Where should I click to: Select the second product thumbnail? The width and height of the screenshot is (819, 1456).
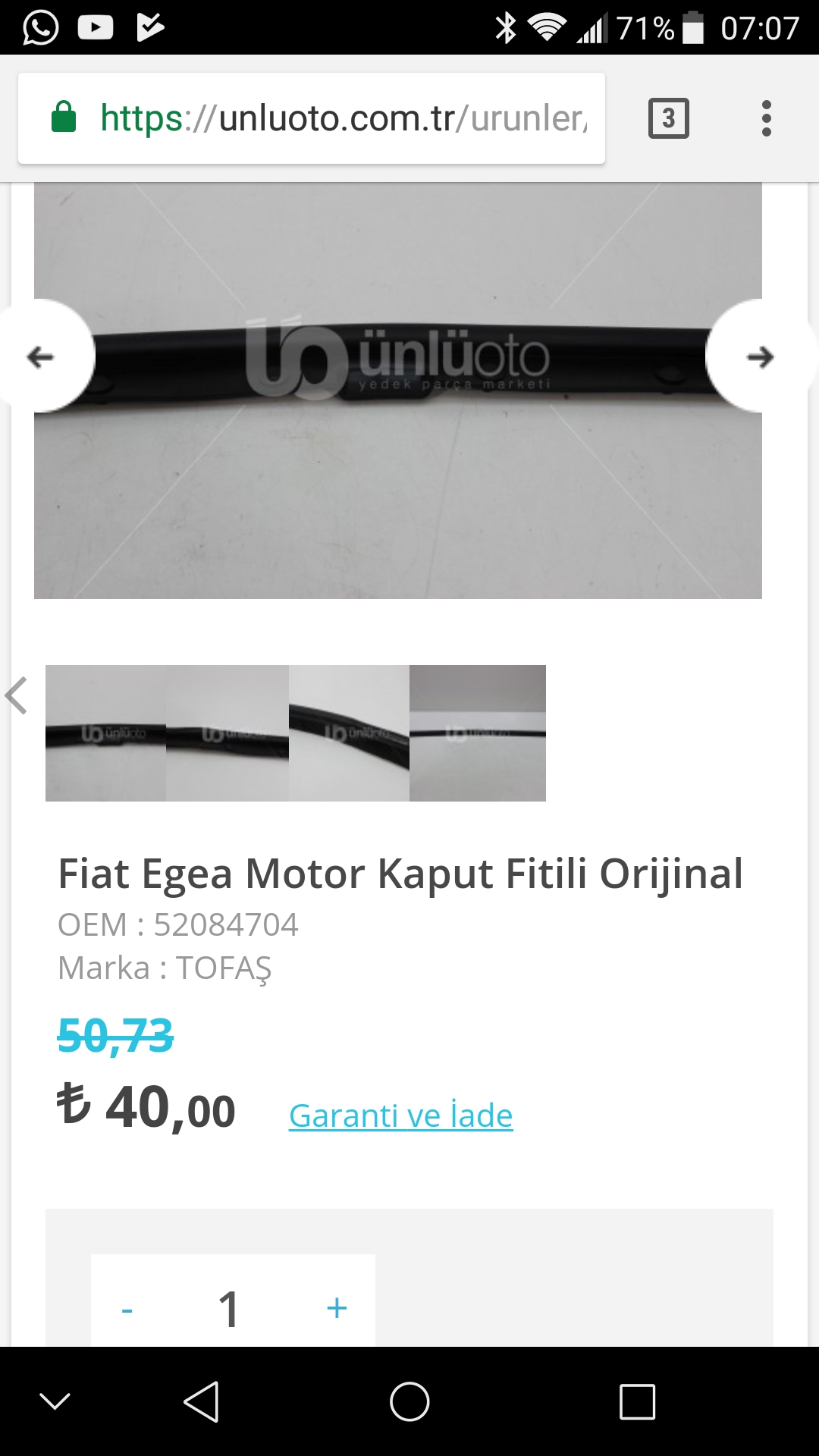[227, 733]
